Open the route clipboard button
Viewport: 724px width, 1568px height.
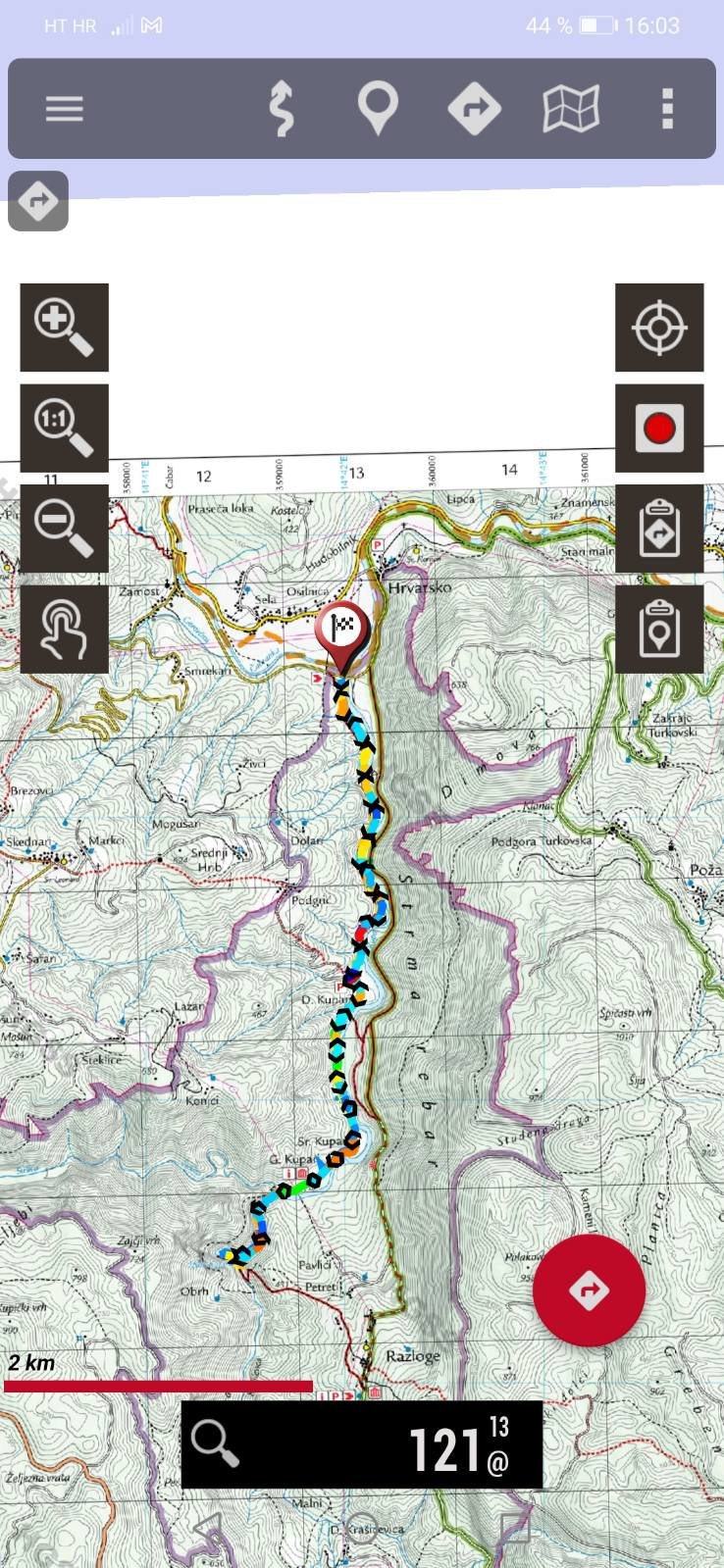[x=659, y=529]
